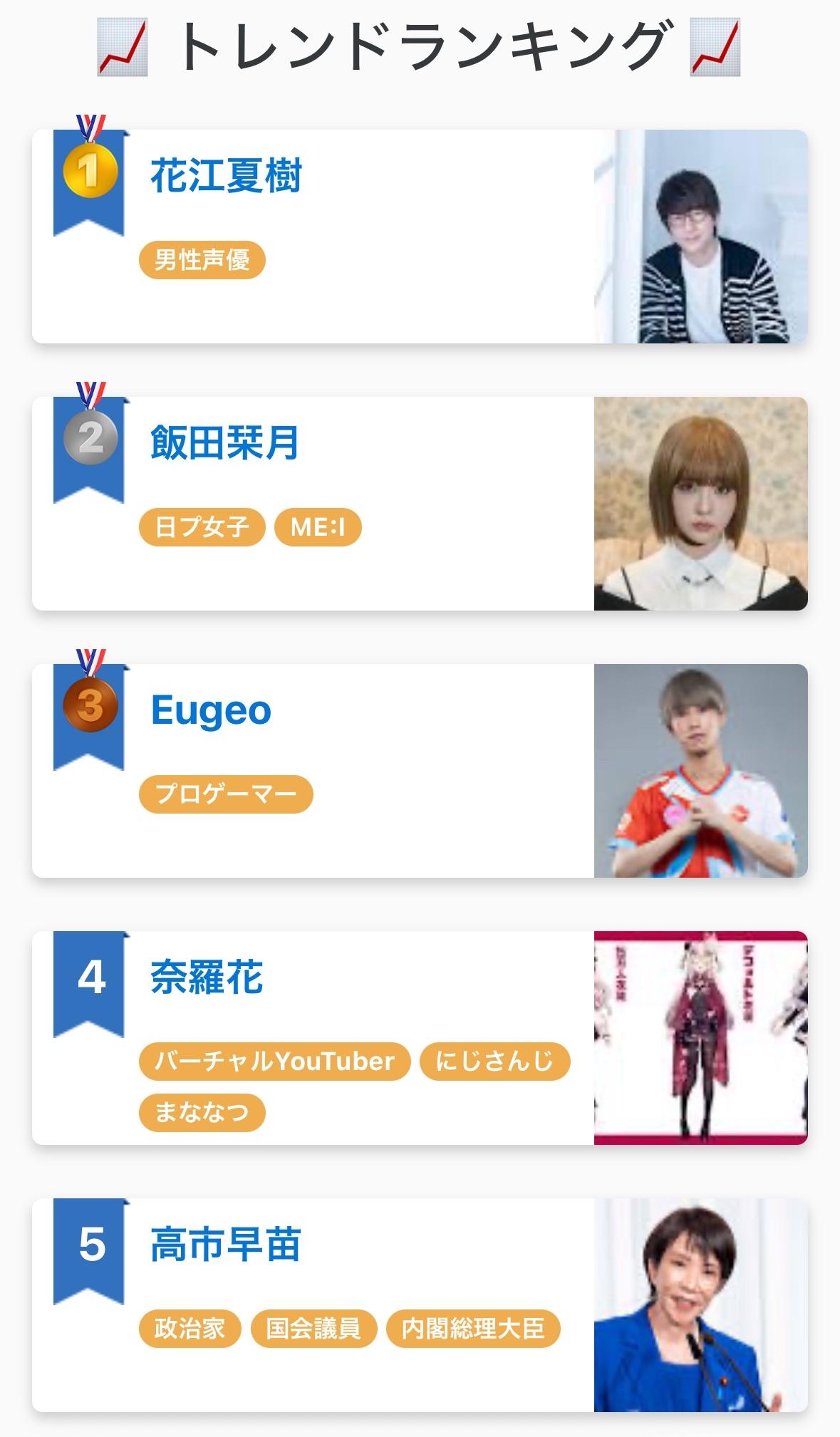This screenshot has height=1437, width=840.
Task: Open the photo thumbnail on the Eugeo card
Action: pyautogui.click(x=700, y=771)
